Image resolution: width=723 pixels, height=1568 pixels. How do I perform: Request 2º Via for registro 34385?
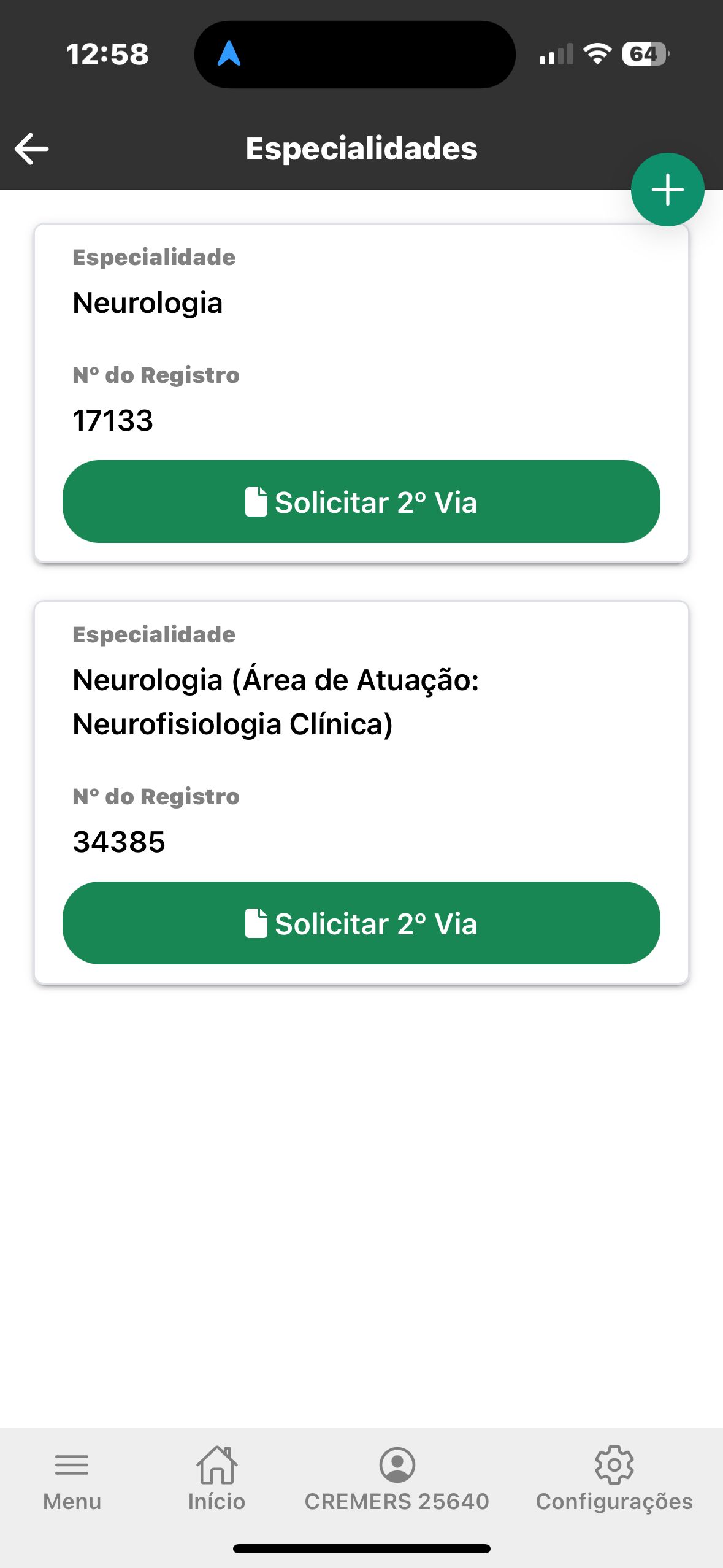361,923
